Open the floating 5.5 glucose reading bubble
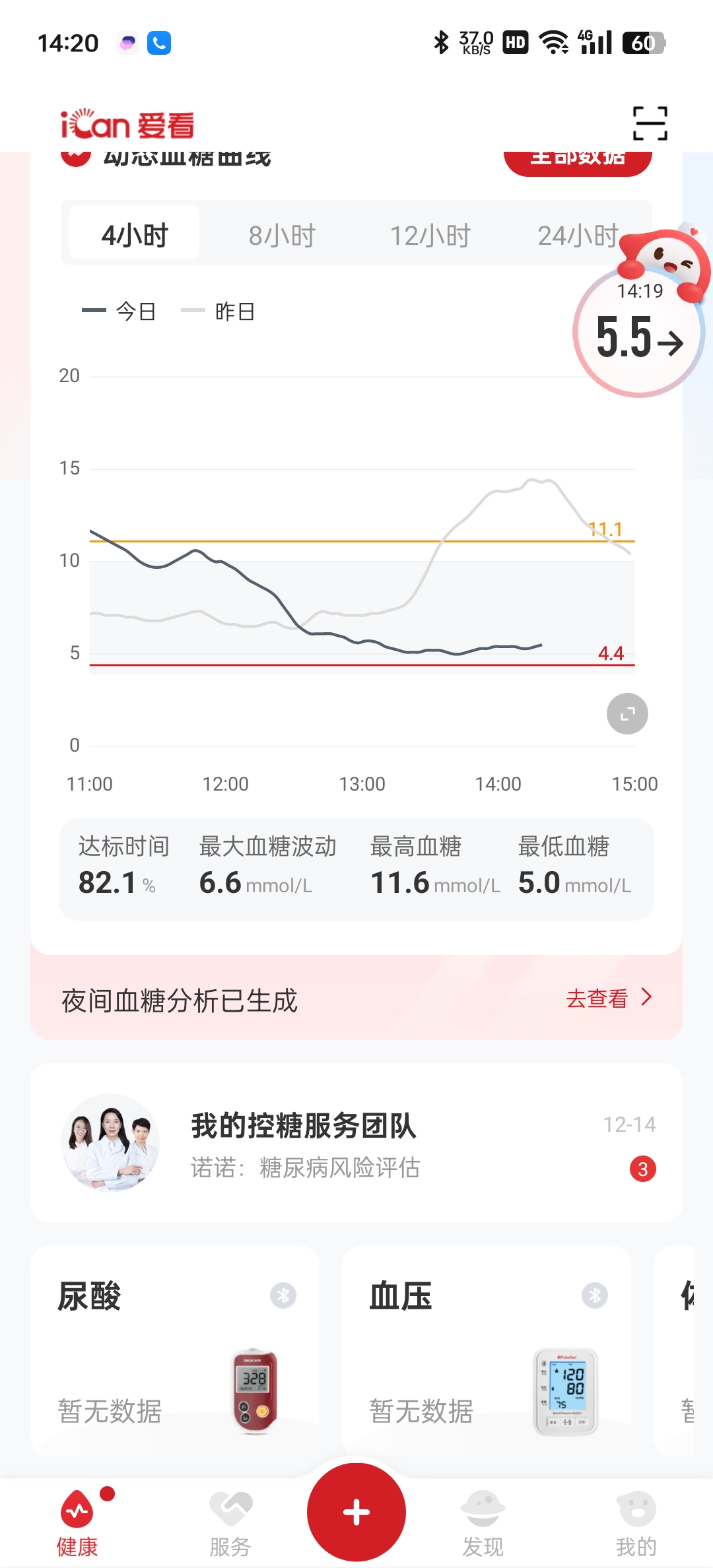The width and height of the screenshot is (713, 1568). click(638, 333)
